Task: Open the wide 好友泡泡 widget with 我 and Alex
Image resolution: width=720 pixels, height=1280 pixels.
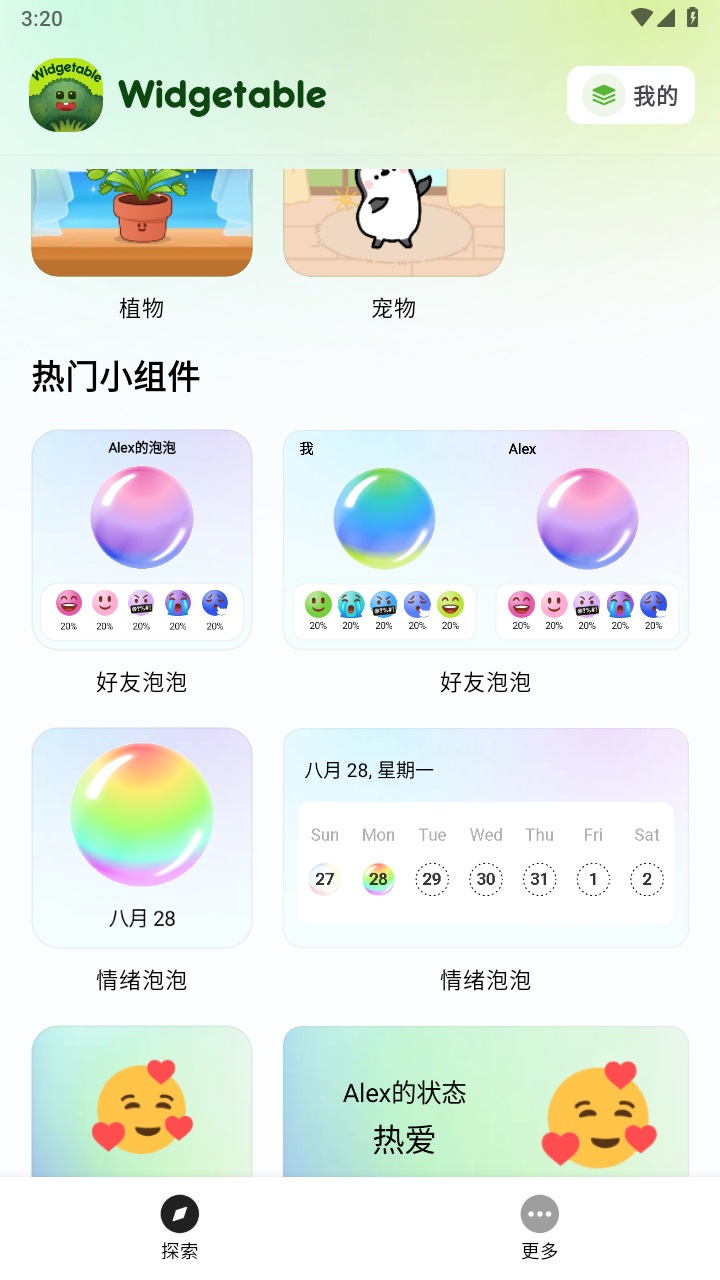Action: tap(486, 540)
